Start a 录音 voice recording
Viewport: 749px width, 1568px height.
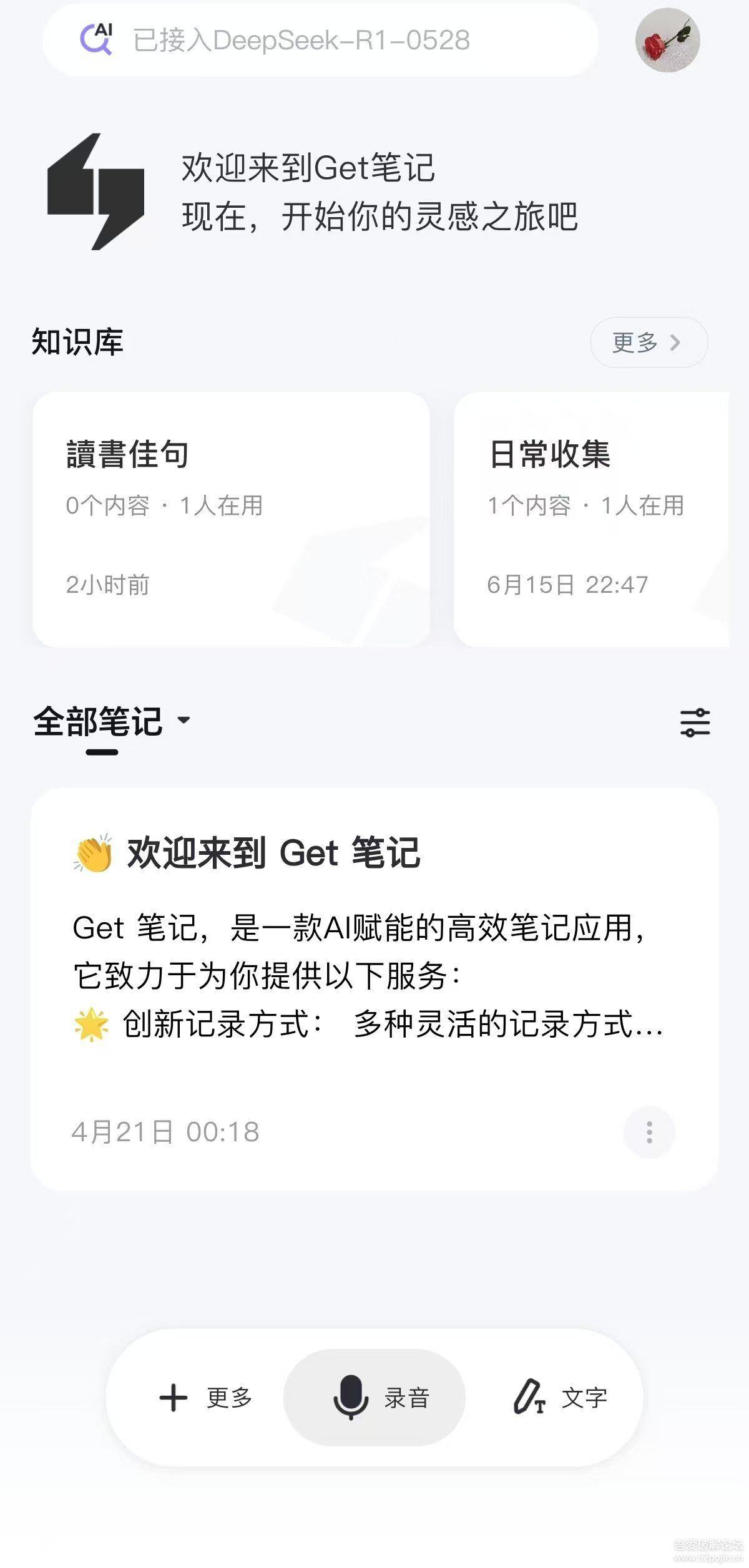(x=375, y=1398)
